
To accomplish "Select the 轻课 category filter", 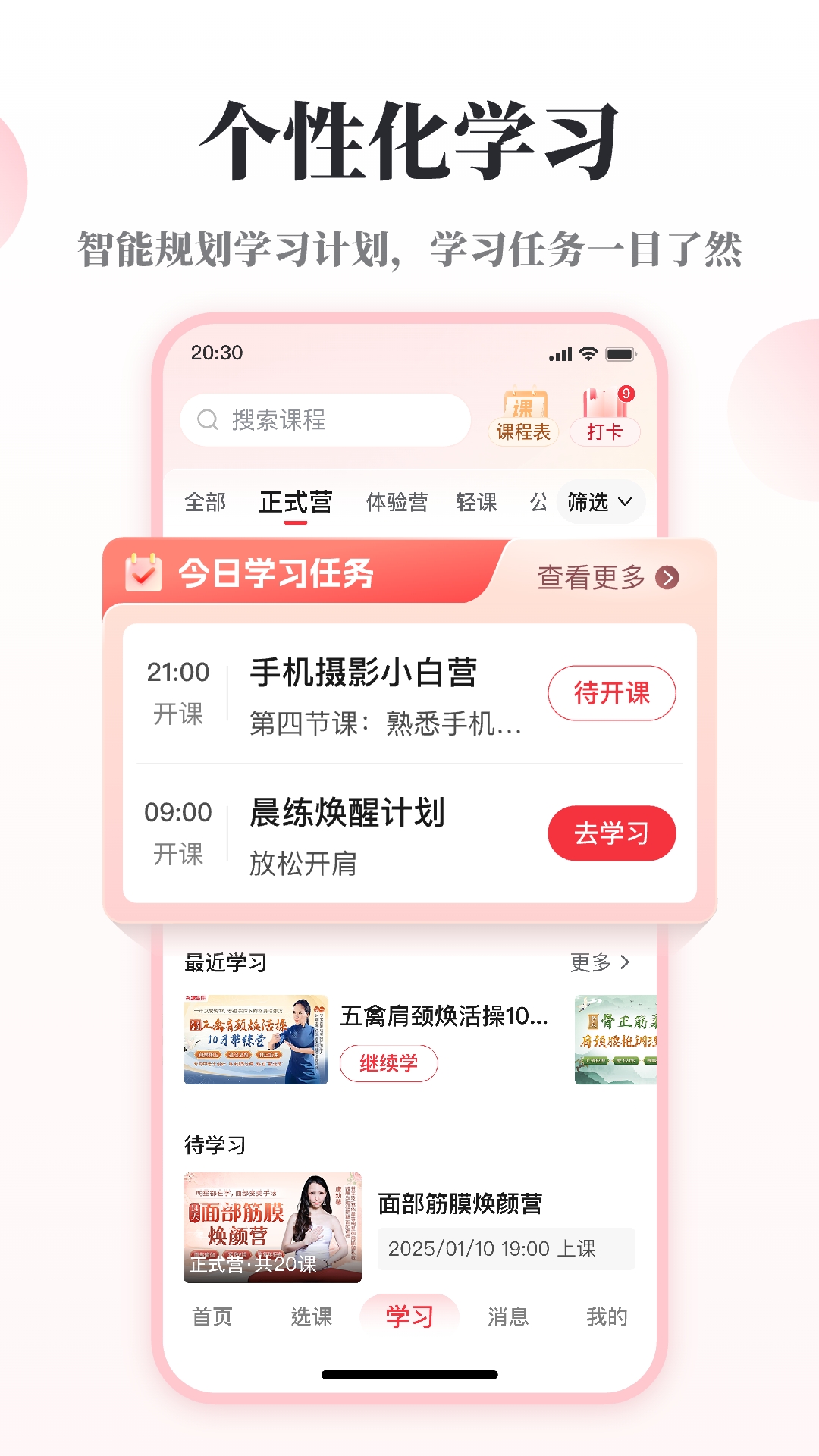I will pyautogui.click(x=476, y=501).
